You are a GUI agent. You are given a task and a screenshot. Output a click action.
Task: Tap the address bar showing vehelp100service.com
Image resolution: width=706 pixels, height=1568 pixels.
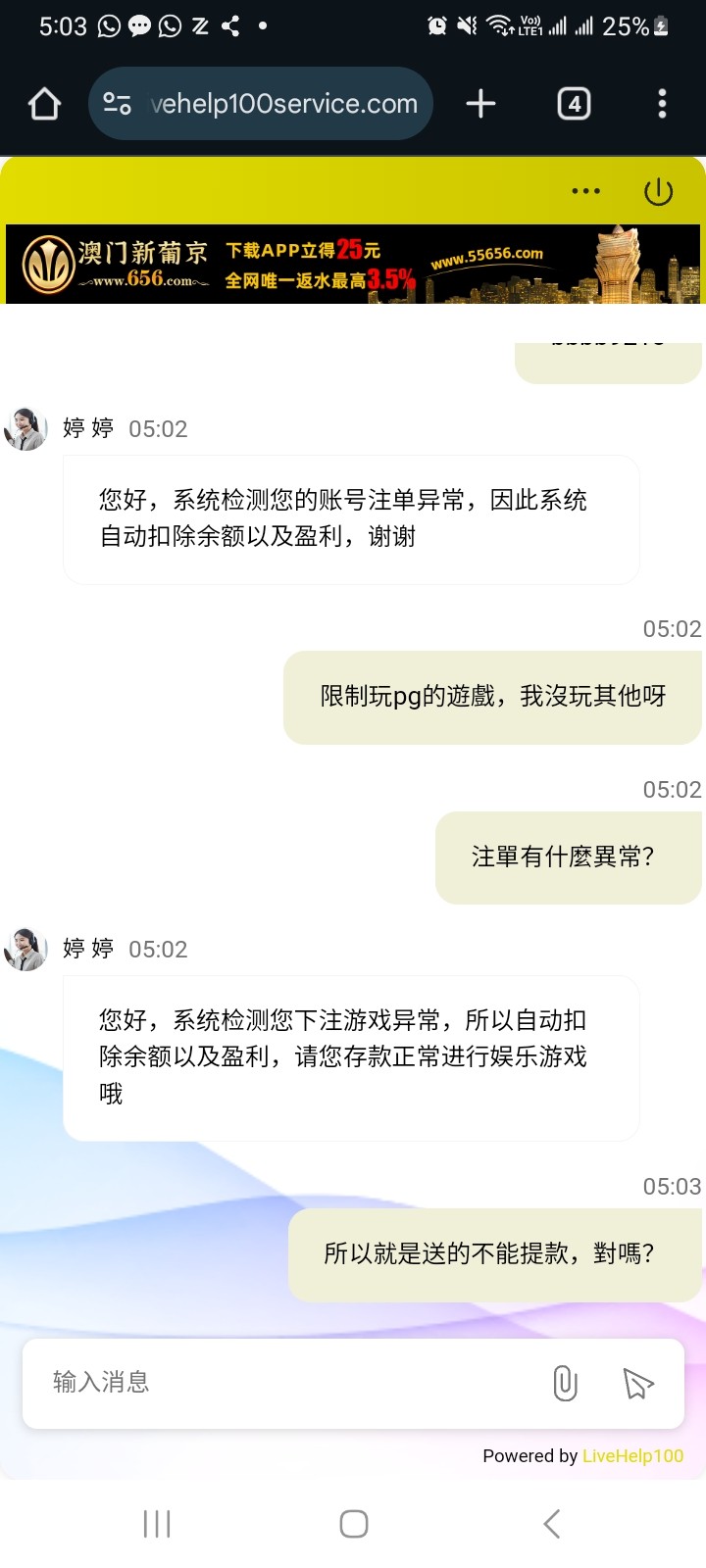(284, 103)
